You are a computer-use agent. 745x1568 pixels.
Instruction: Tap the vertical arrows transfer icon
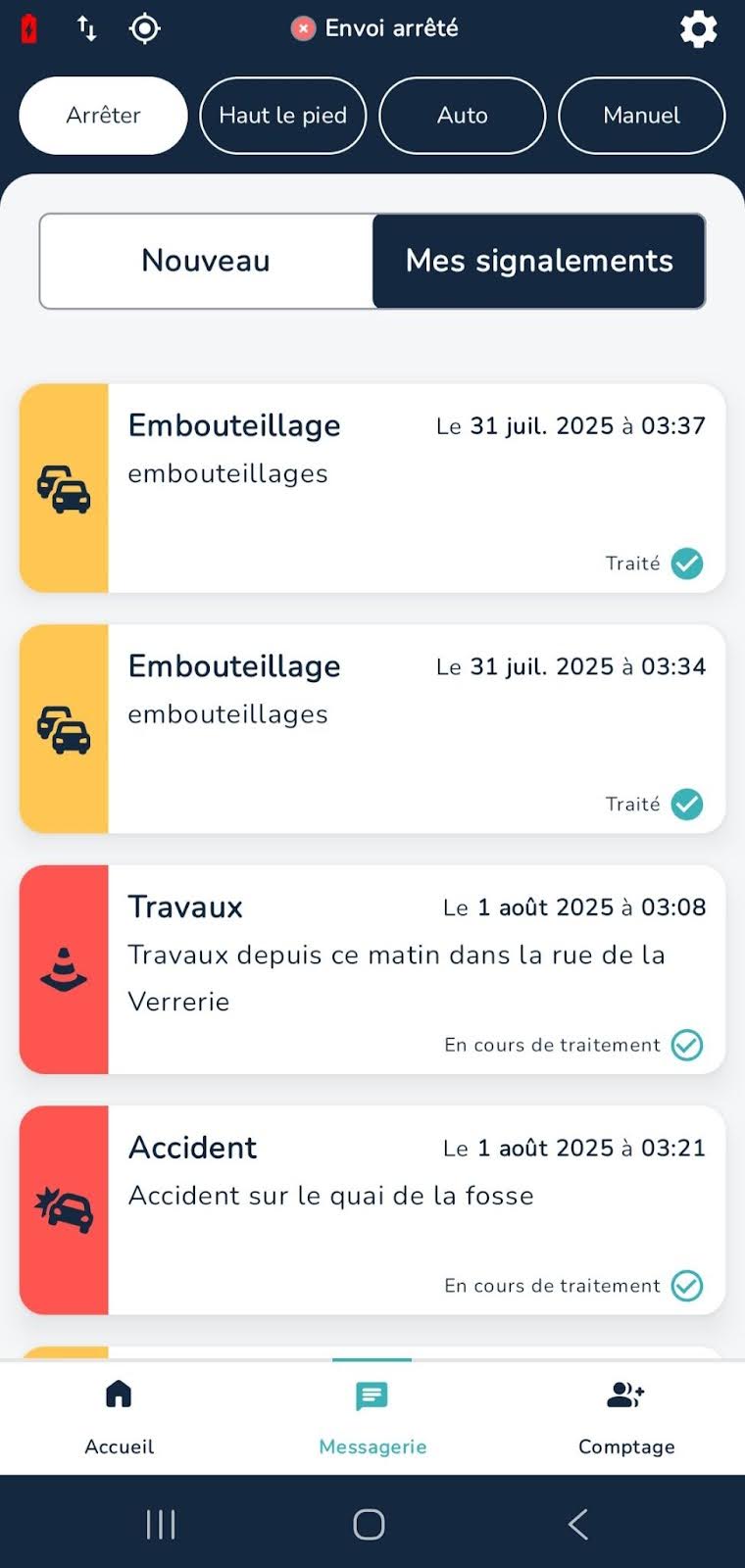86,28
